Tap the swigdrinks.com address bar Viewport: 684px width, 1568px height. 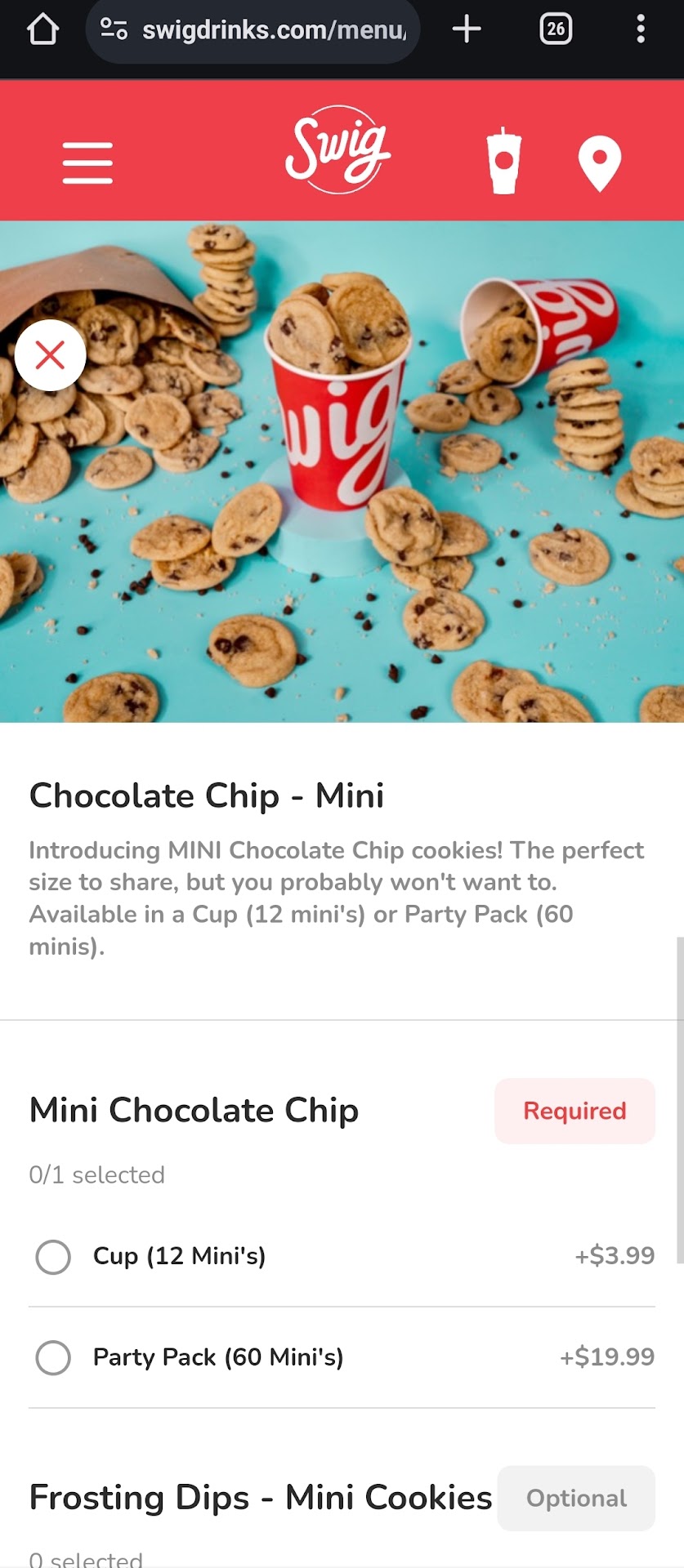click(x=253, y=30)
